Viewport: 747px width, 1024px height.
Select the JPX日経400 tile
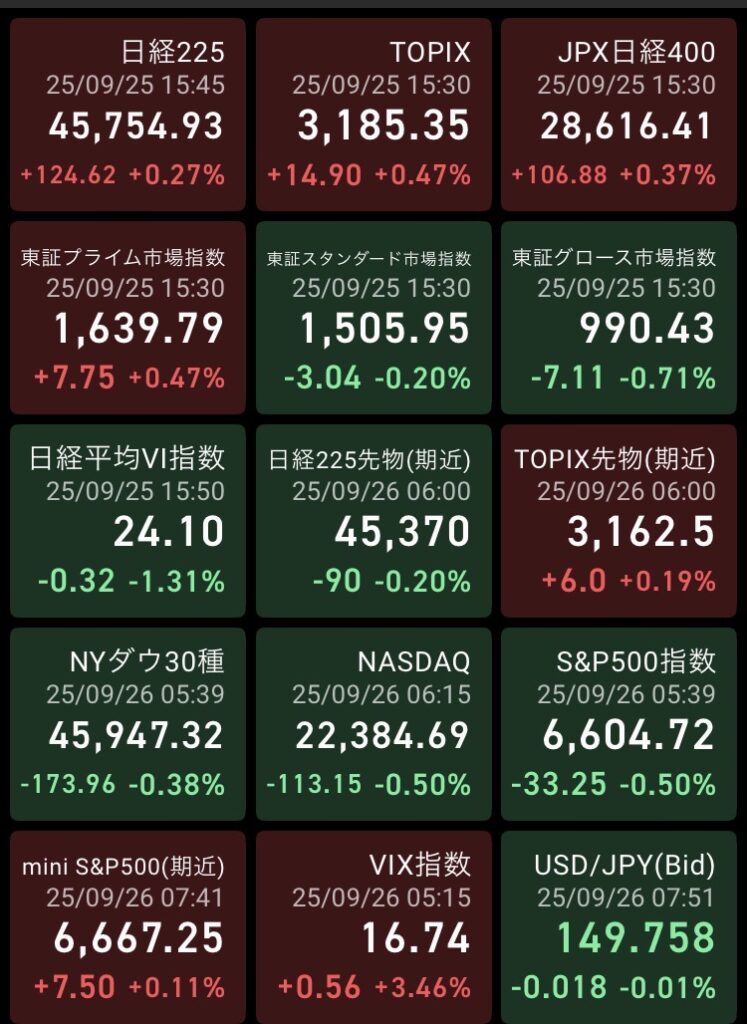tap(620, 114)
